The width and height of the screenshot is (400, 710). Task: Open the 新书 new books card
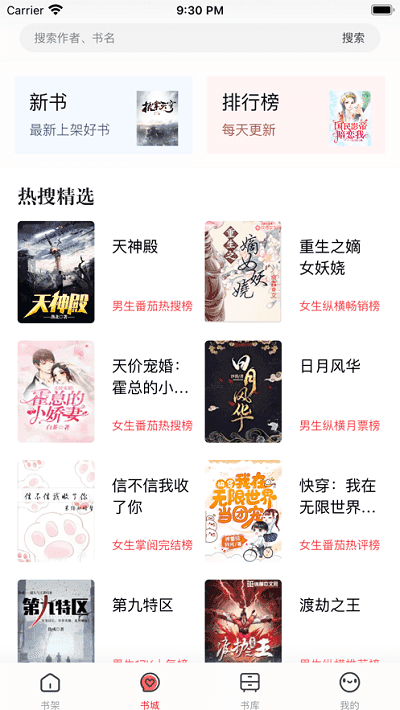pos(104,115)
